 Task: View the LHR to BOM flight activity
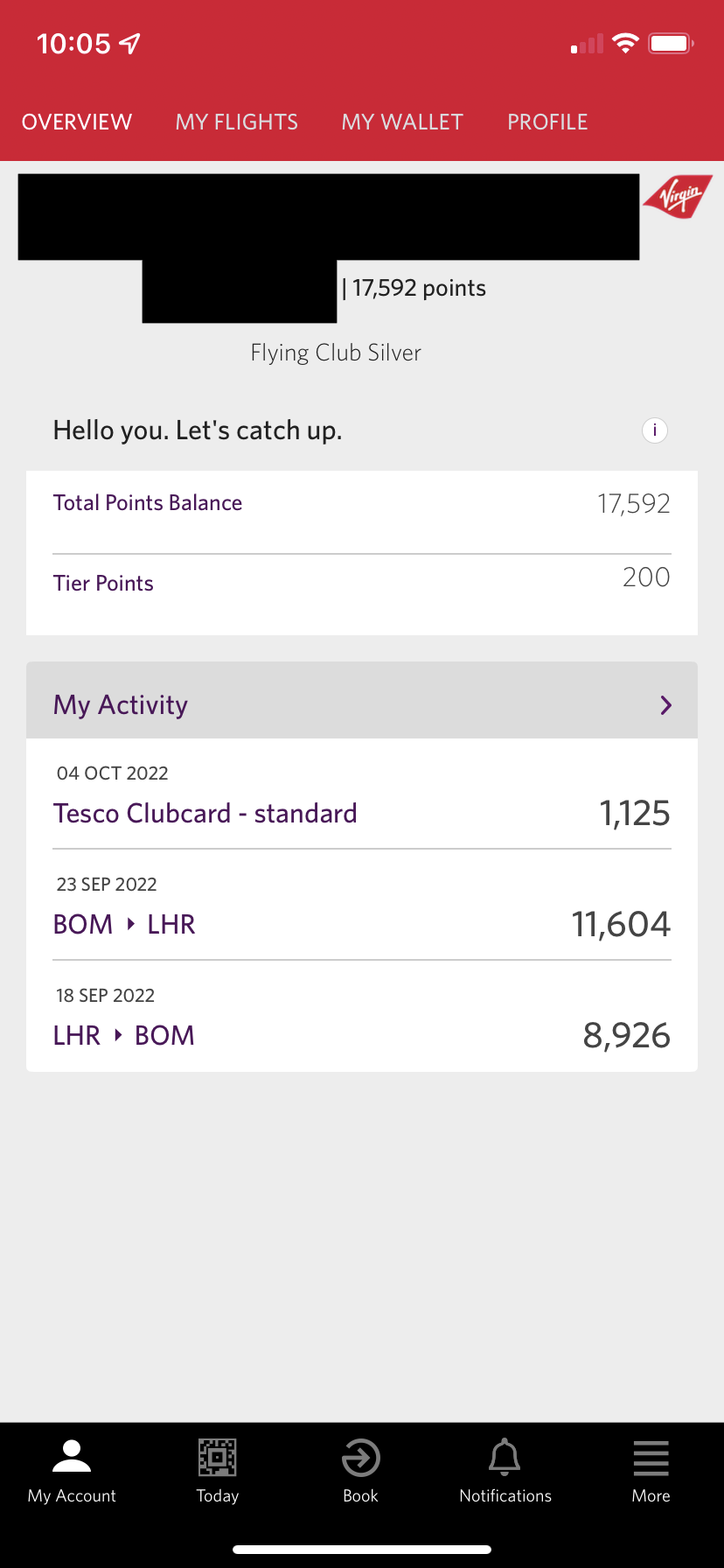pyautogui.click(x=362, y=1017)
